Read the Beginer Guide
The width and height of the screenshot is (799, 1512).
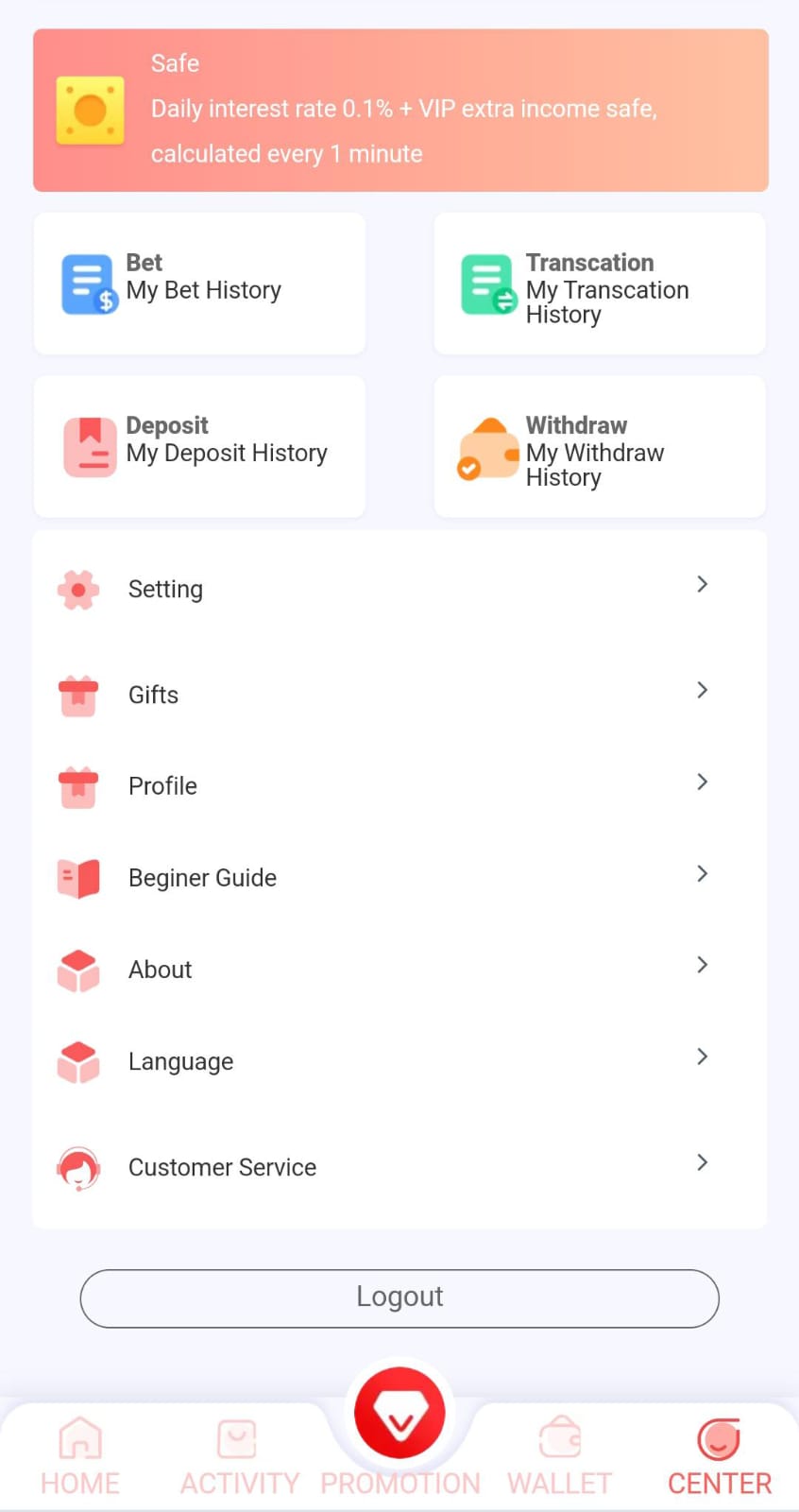coord(399,877)
